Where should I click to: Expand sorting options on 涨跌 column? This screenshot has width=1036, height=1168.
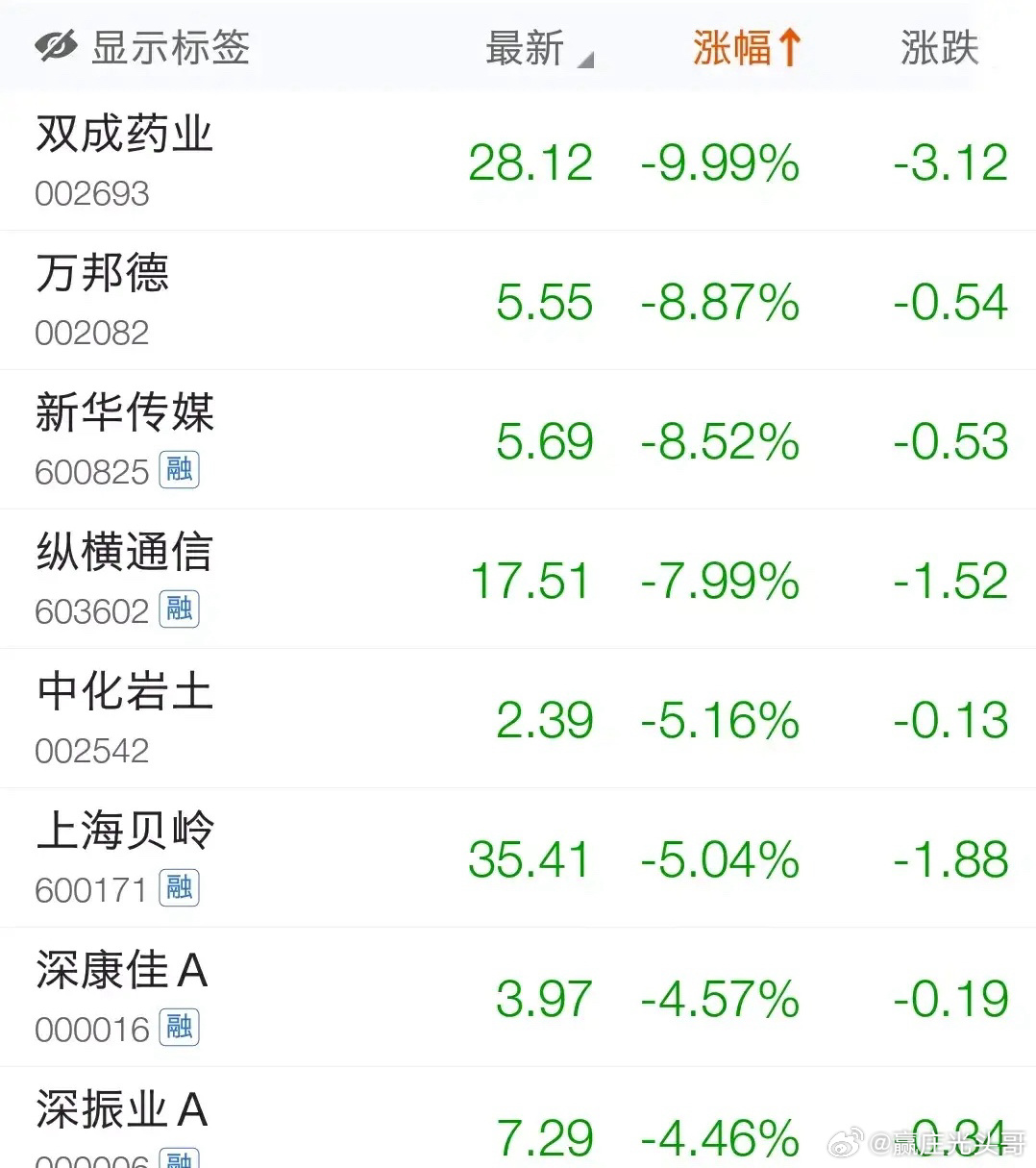click(x=938, y=46)
